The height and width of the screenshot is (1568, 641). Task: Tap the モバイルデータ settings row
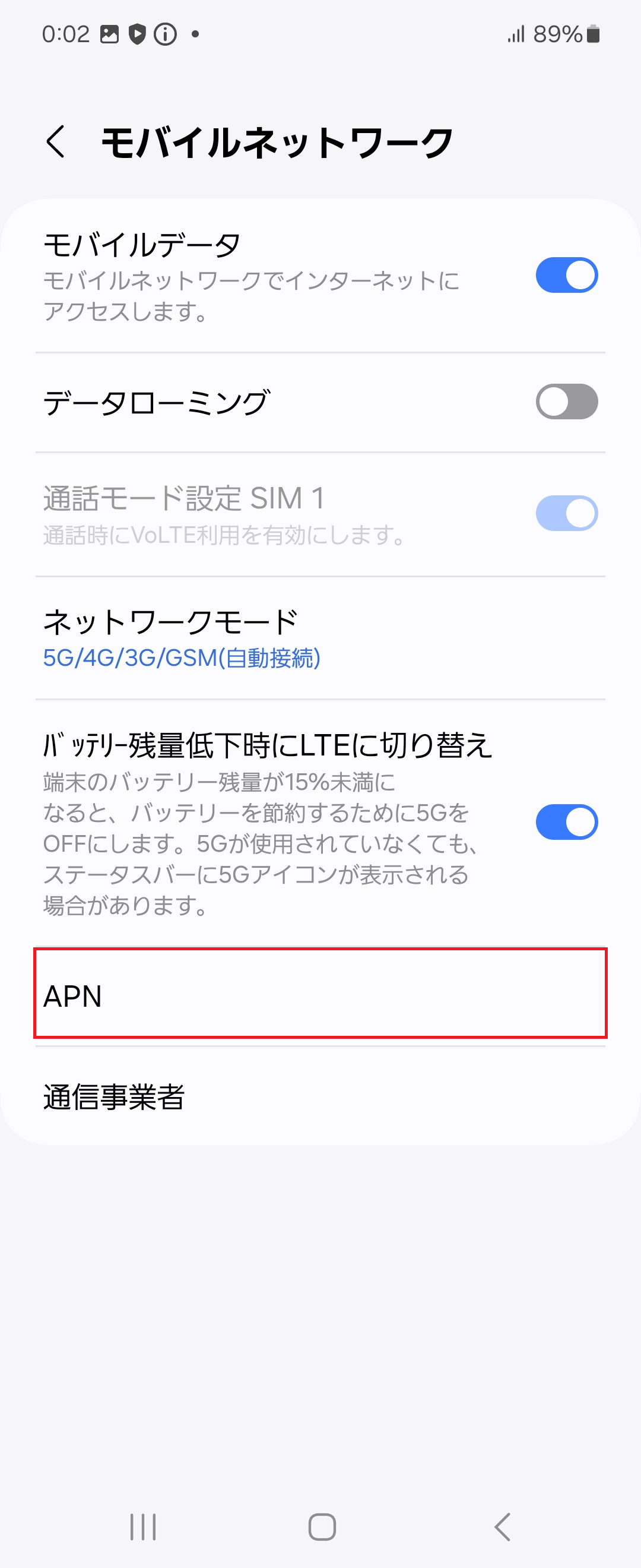click(243, 275)
